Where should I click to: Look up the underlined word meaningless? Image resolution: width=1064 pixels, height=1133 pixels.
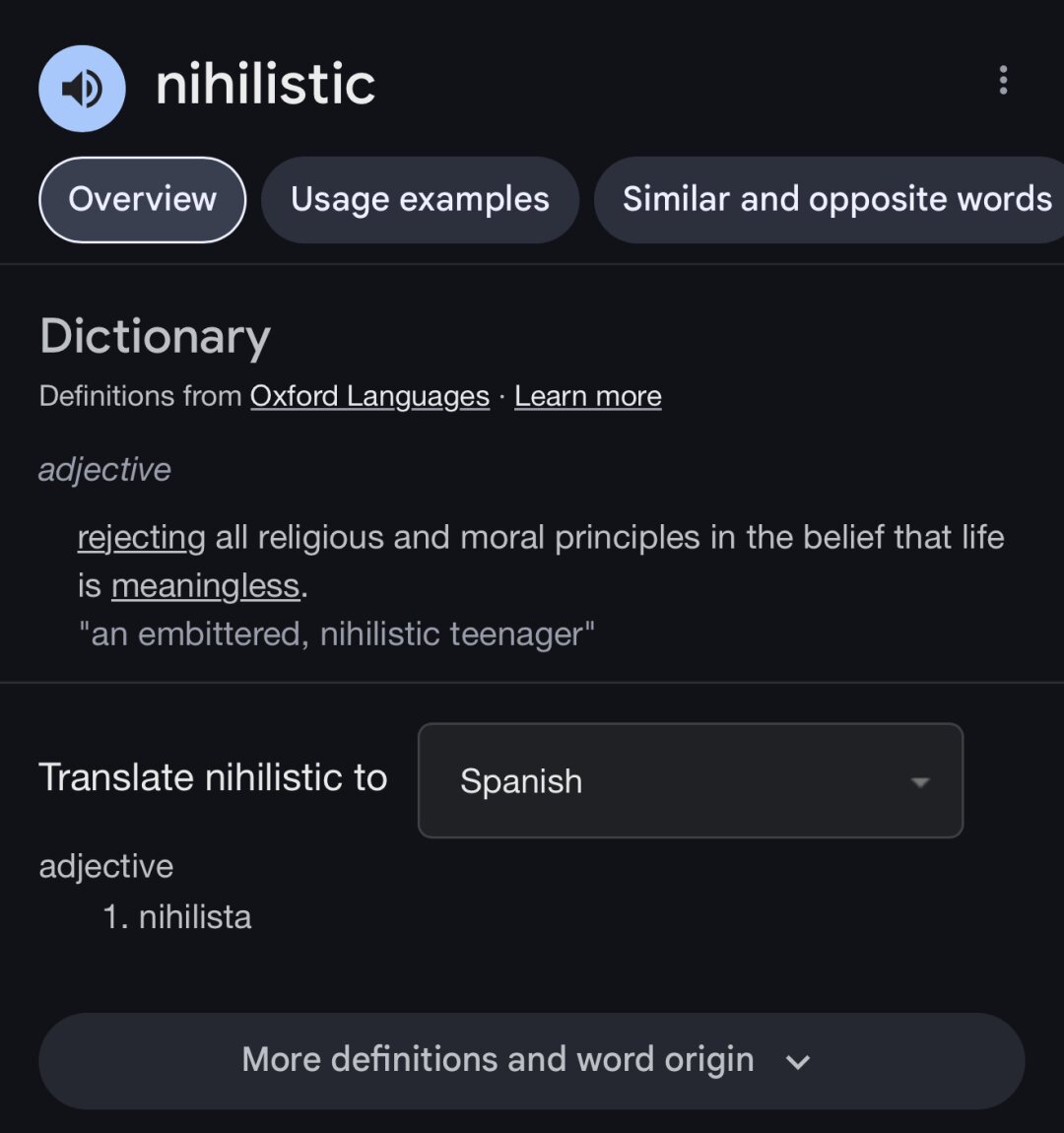pos(205,586)
